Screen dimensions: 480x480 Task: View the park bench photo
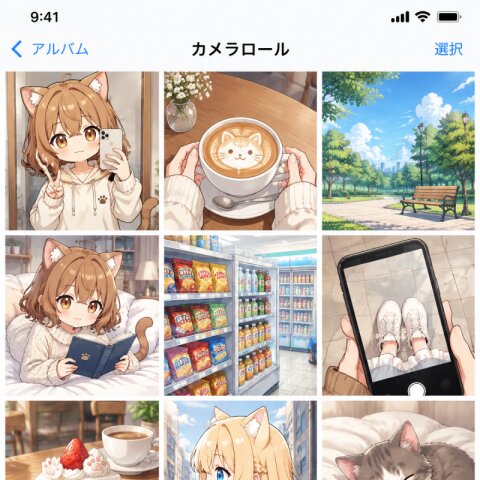point(398,151)
